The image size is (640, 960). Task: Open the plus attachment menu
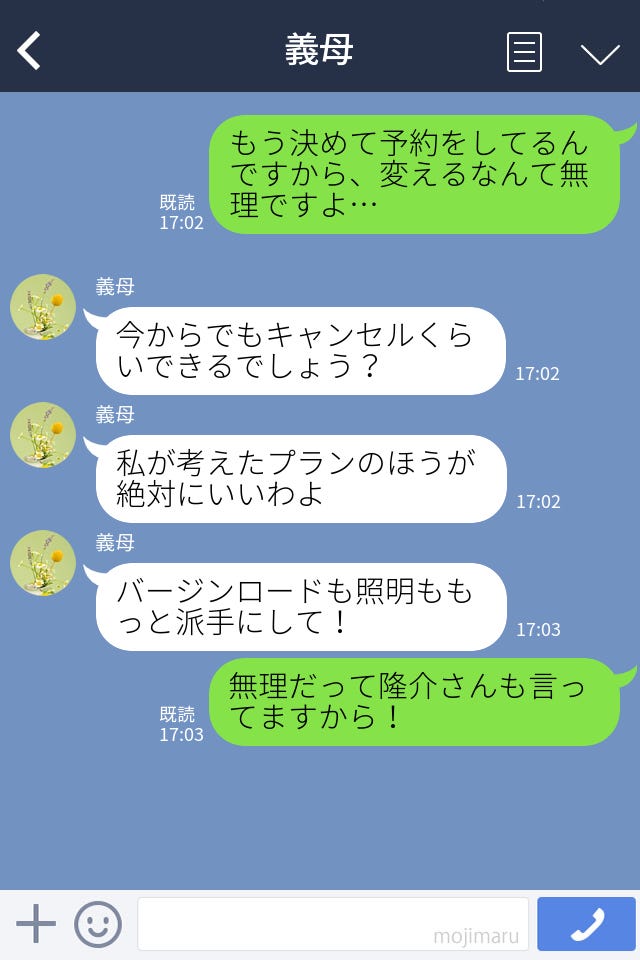click(36, 924)
